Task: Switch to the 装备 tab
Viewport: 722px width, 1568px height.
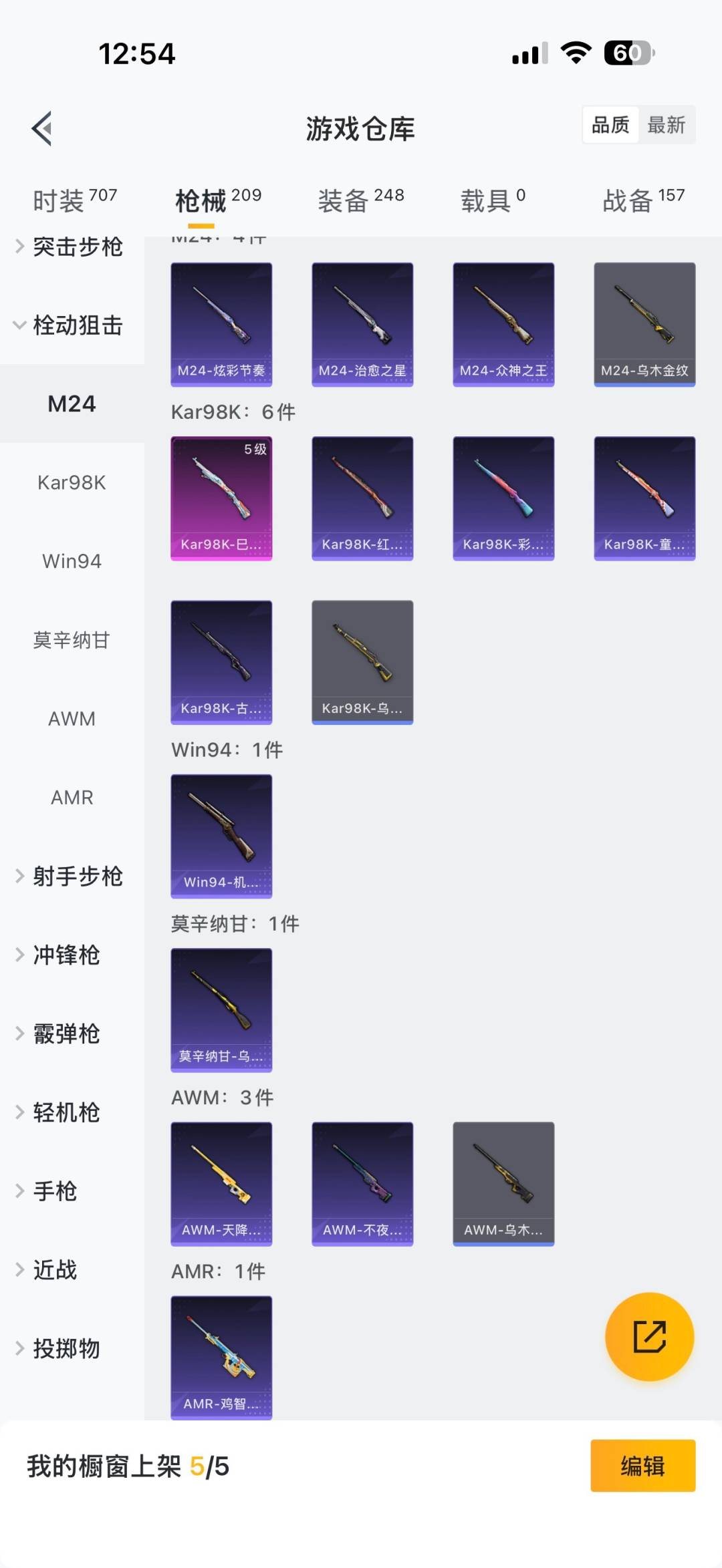Action: tap(360, 200)
